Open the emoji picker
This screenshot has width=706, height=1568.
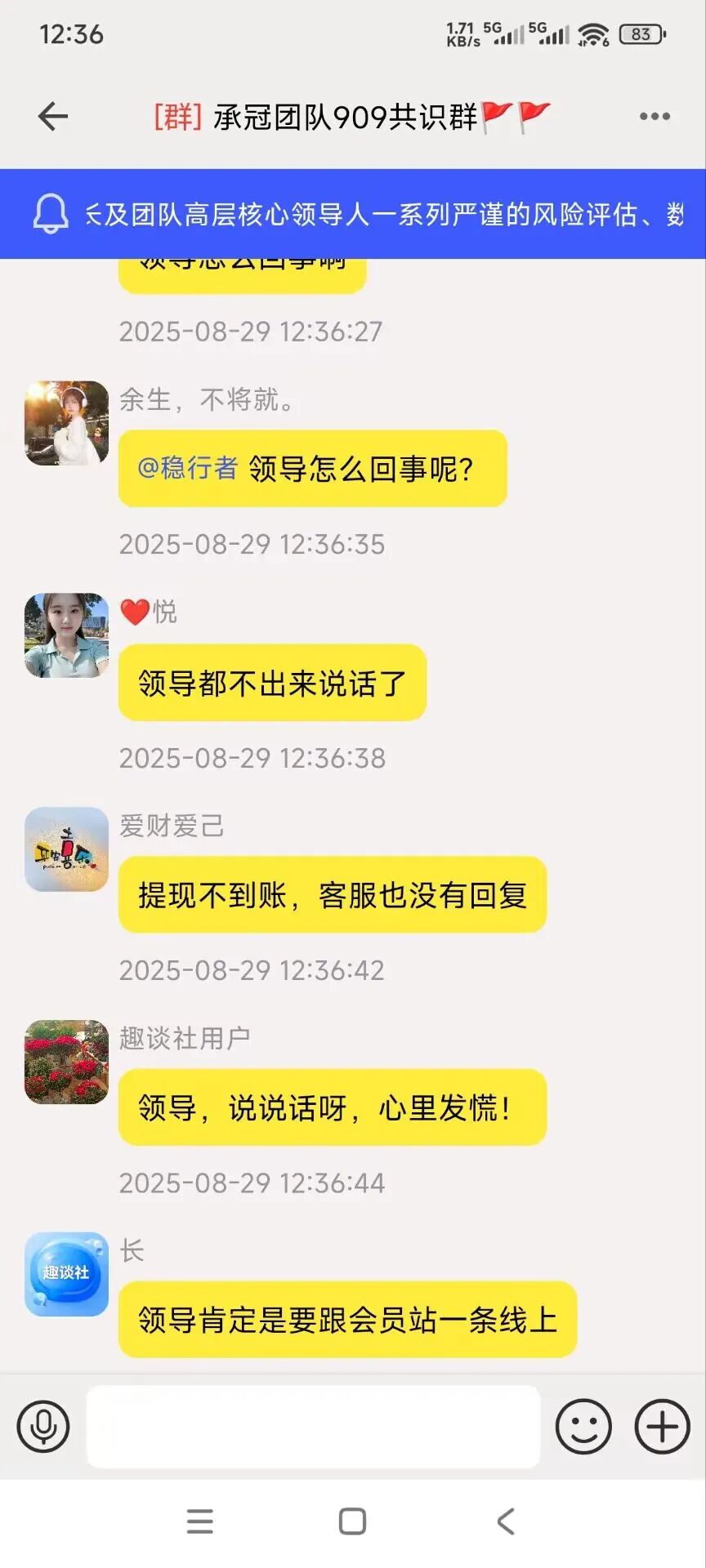point(583,1427)
